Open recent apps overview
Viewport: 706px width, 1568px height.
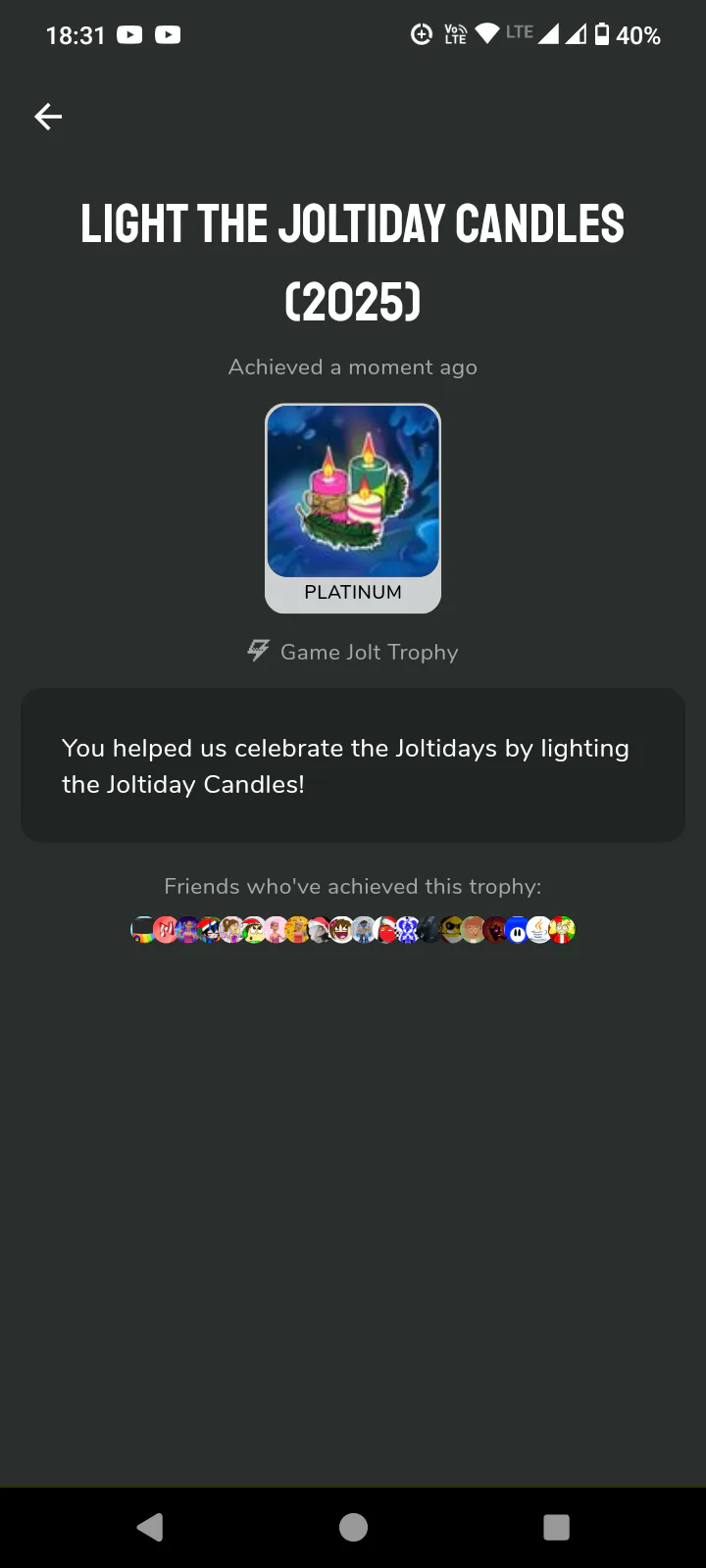point(556,1527)
